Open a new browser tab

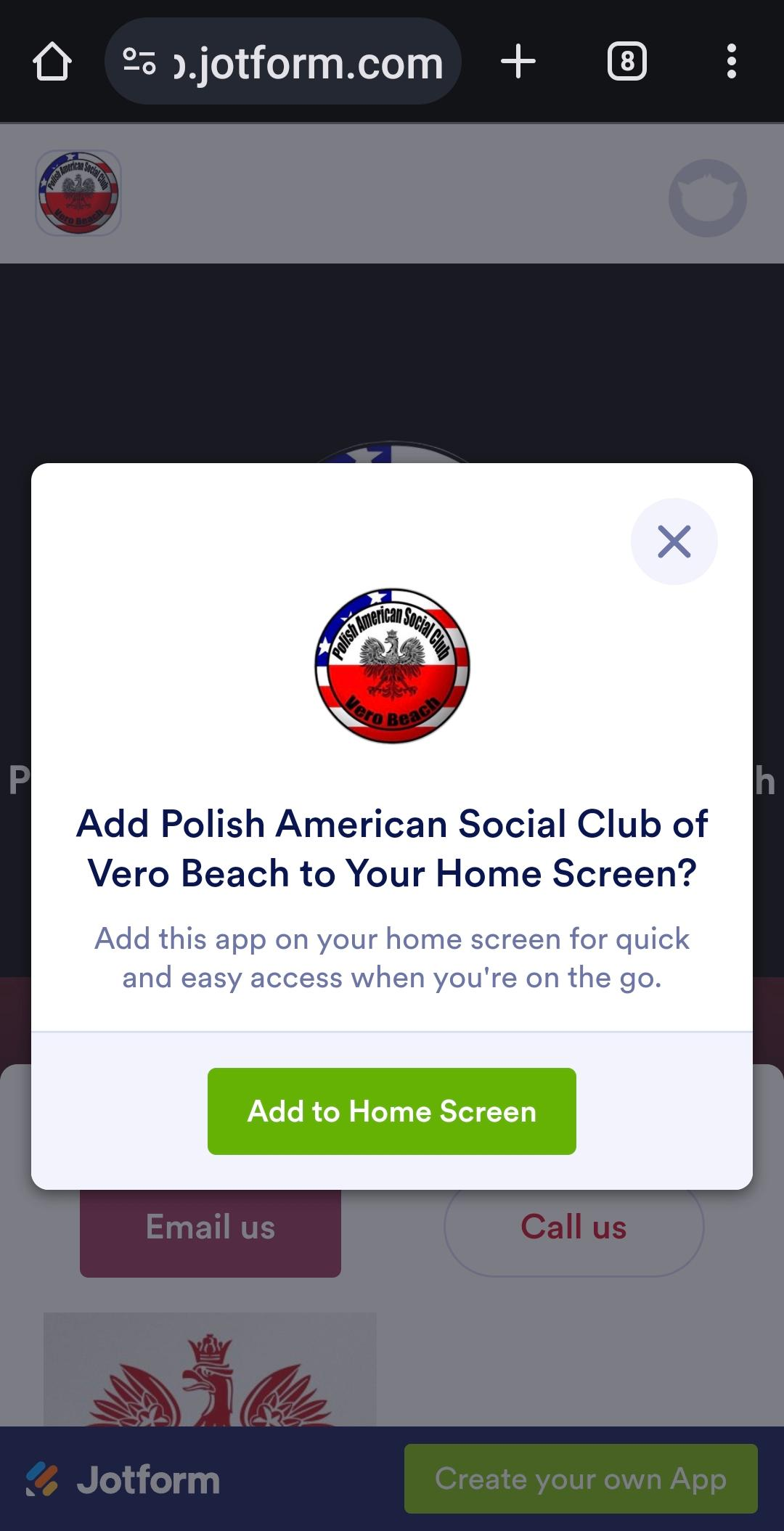tap(518, 62)
